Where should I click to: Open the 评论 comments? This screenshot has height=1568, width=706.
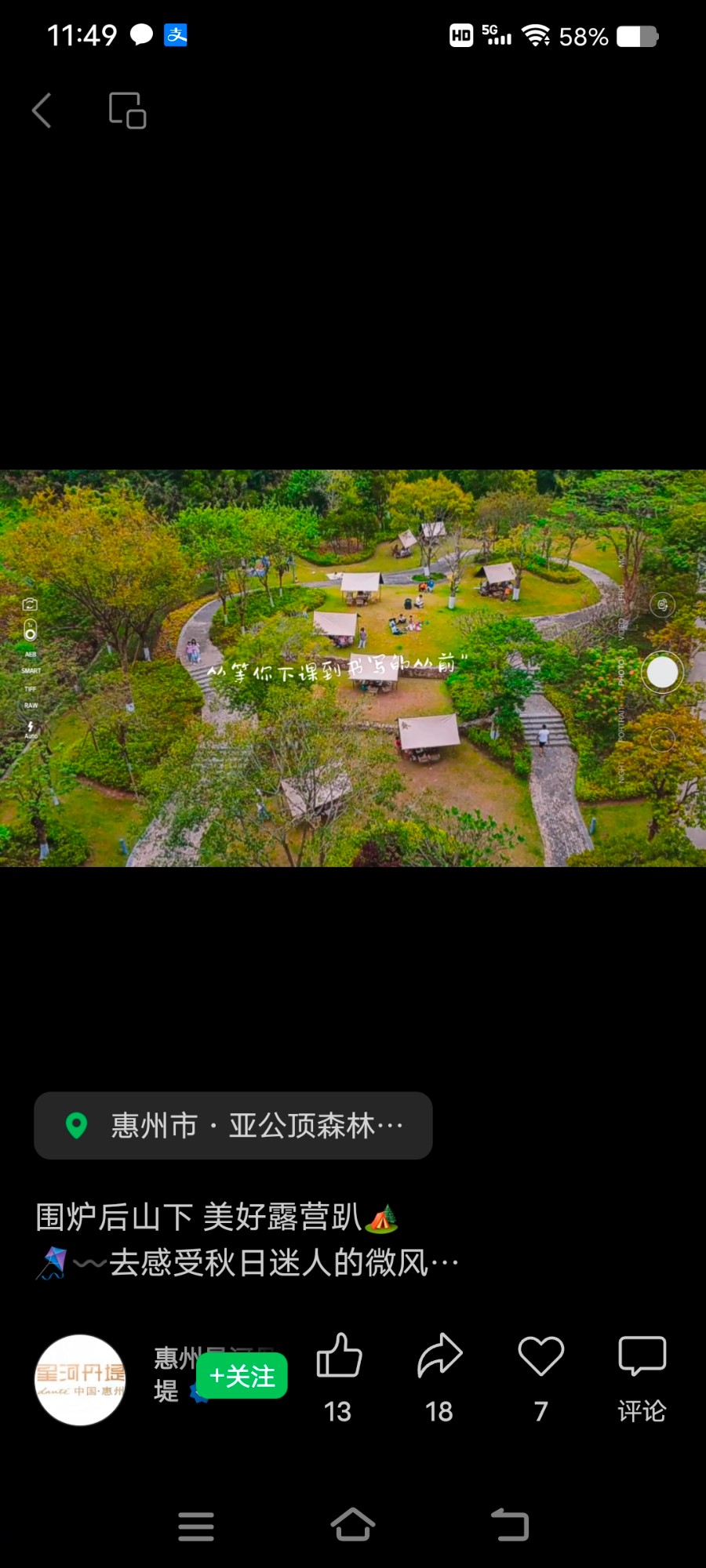(x=642, y=1377)
